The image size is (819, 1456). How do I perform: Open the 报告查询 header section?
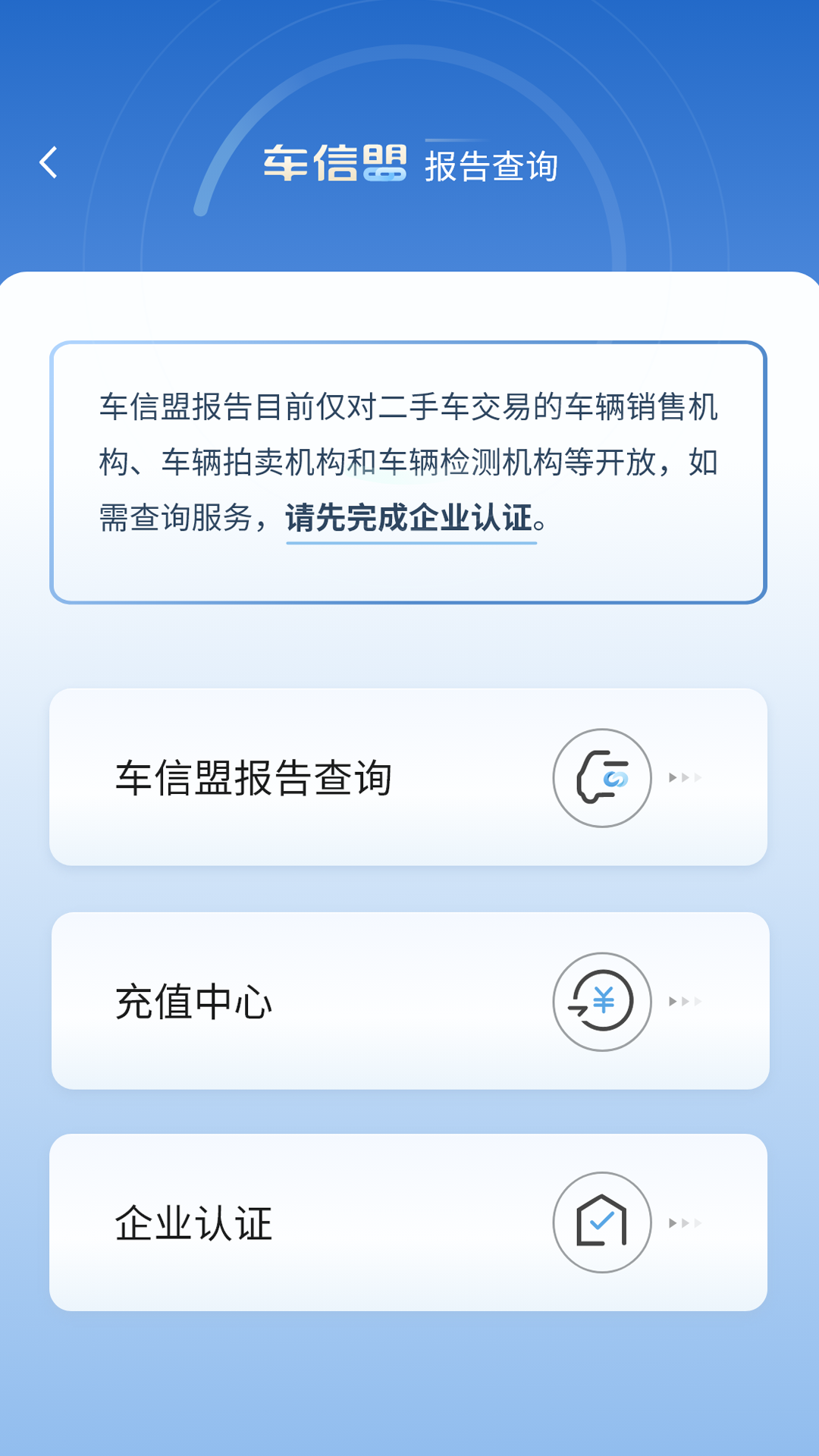(x=493, y=167)
